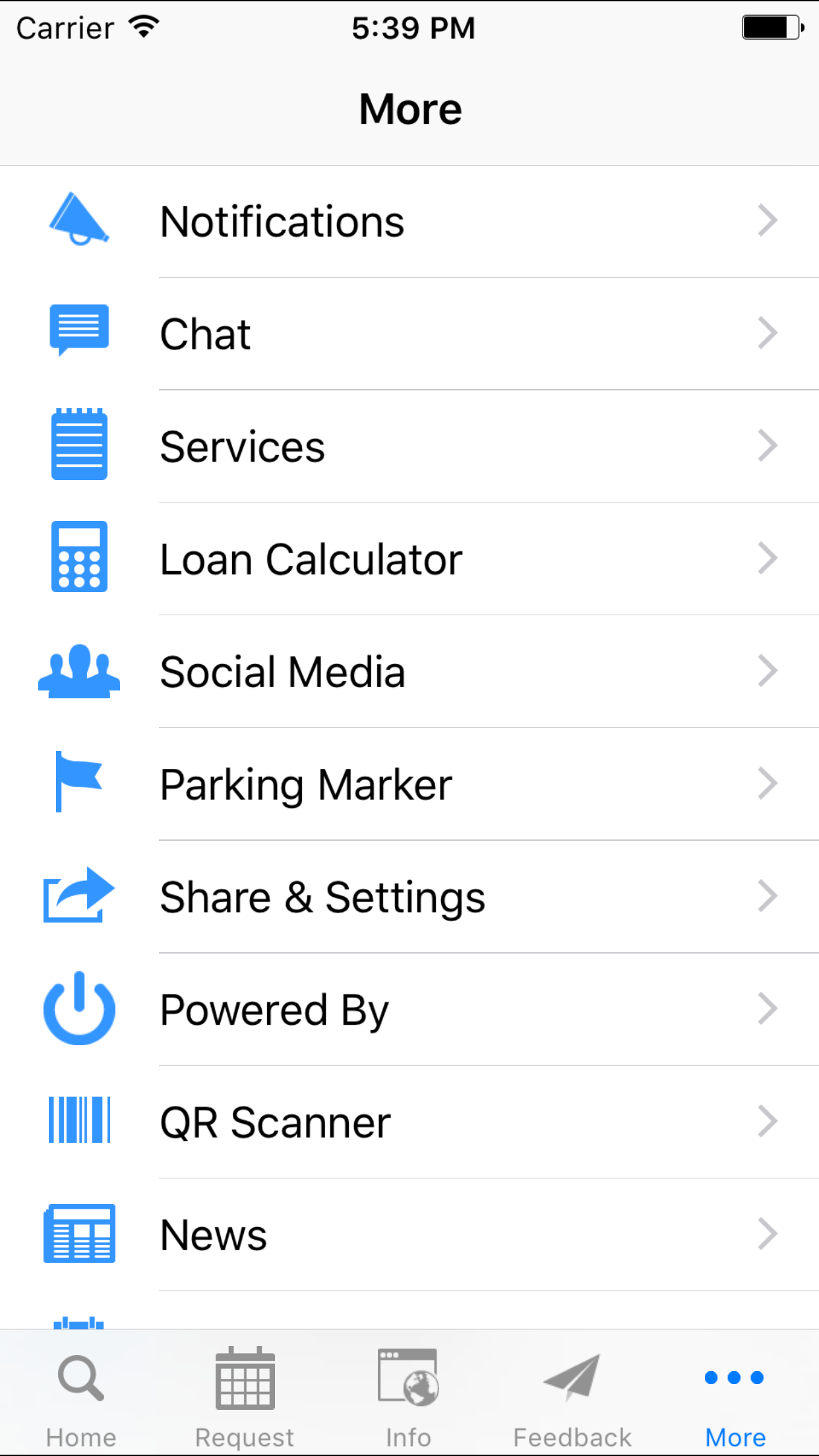This screenshot has height=1456, width=819.
Task: Go to Services
Action: click(409, 446)
